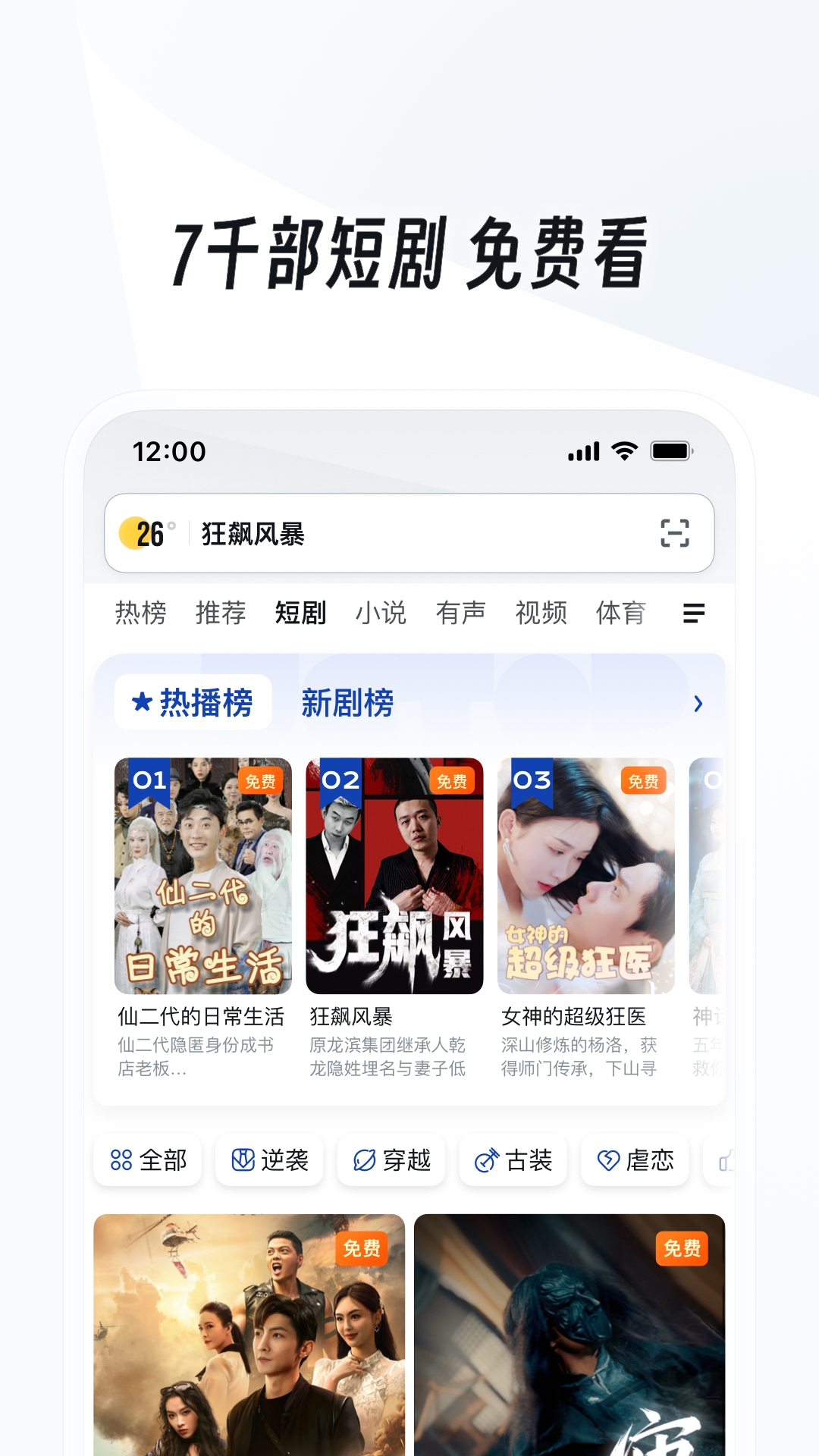The width and height of the screenshot is (819, 1456).
Task: Click the grid icon on the 全部 chip
Action: [x=121, y=1160]
